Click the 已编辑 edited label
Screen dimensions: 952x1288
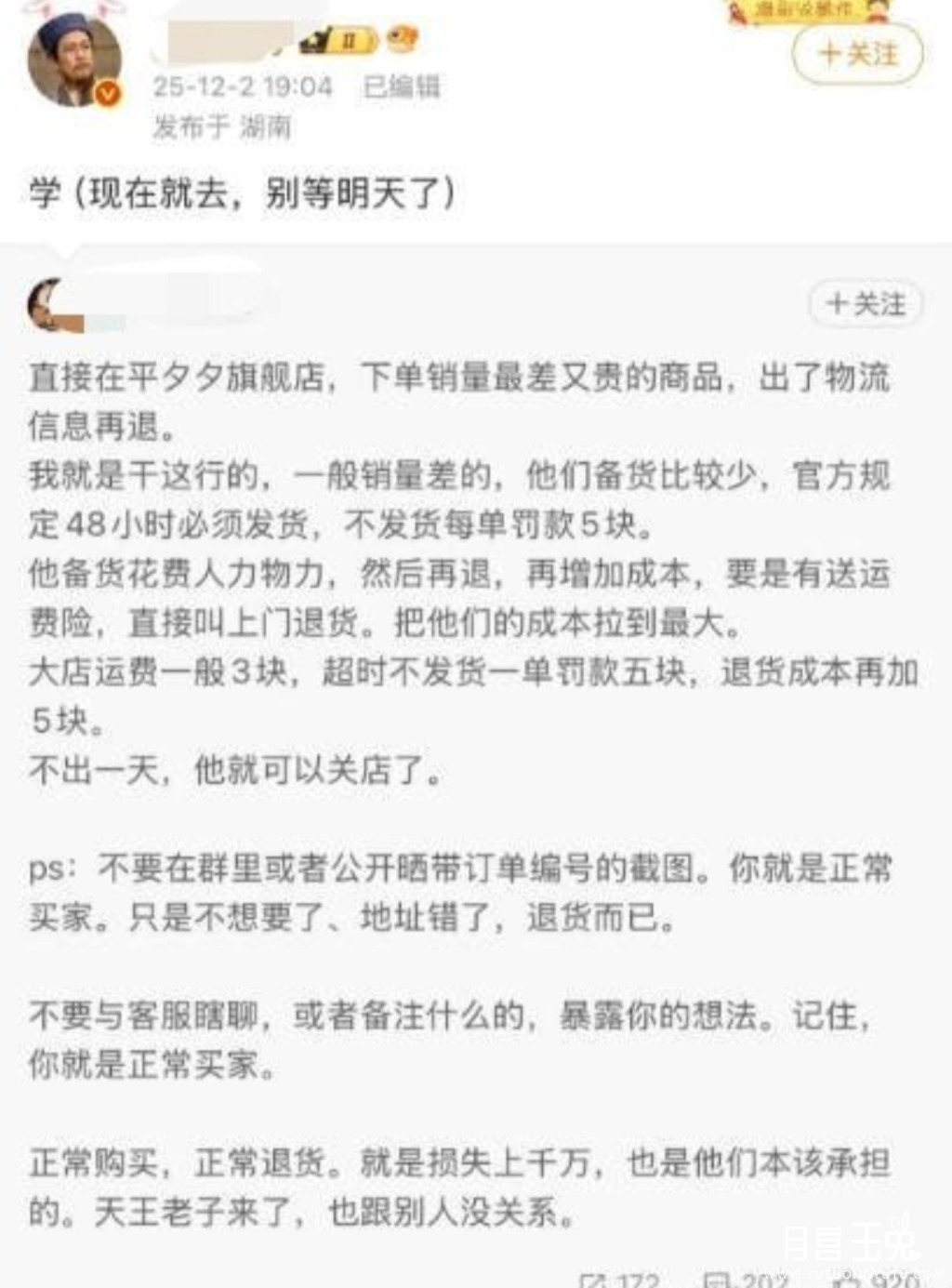tap(400, 89)
